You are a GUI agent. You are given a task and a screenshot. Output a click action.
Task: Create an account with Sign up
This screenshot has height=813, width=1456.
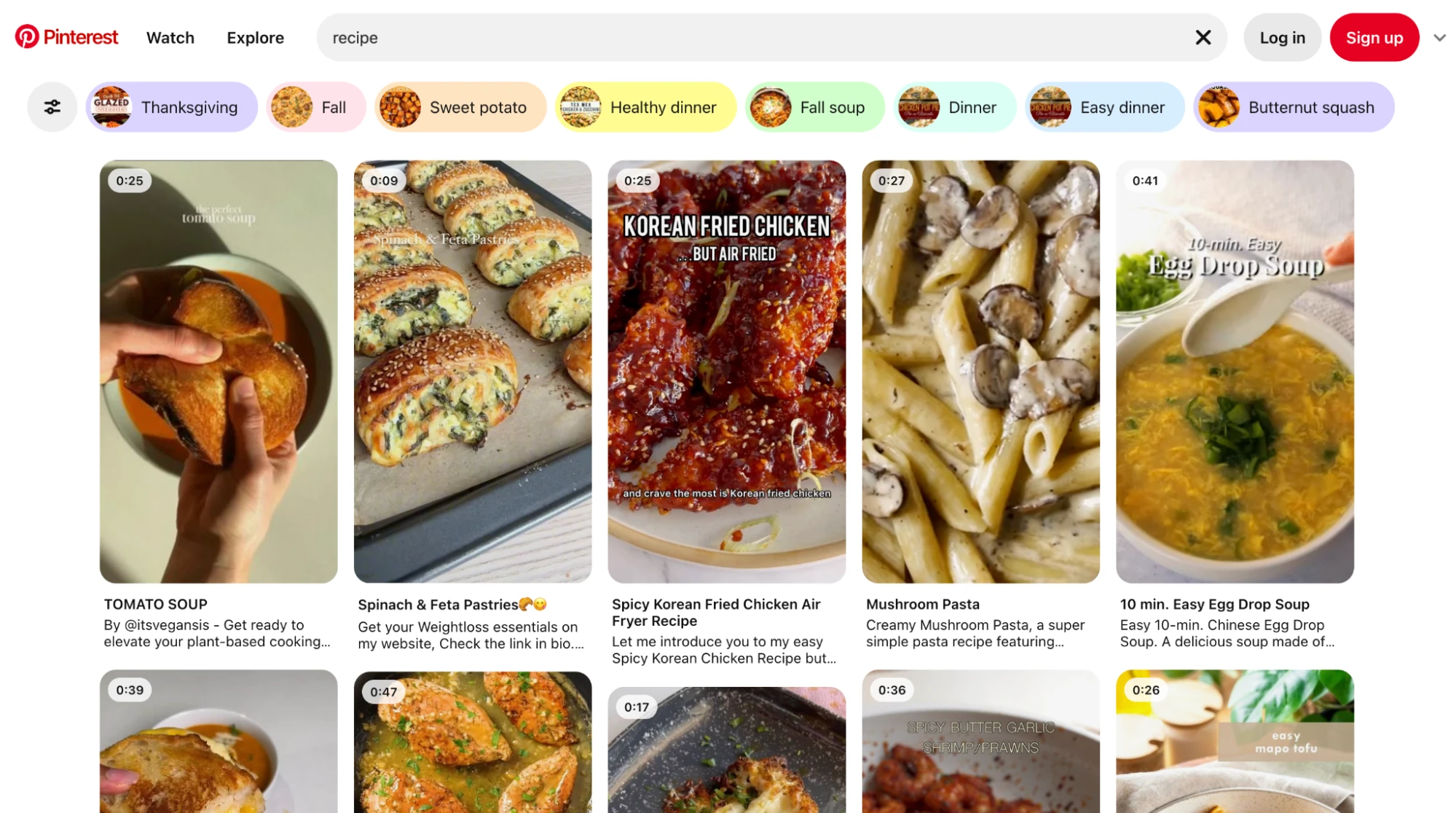pyautogui.click(x=1374, y=38)
